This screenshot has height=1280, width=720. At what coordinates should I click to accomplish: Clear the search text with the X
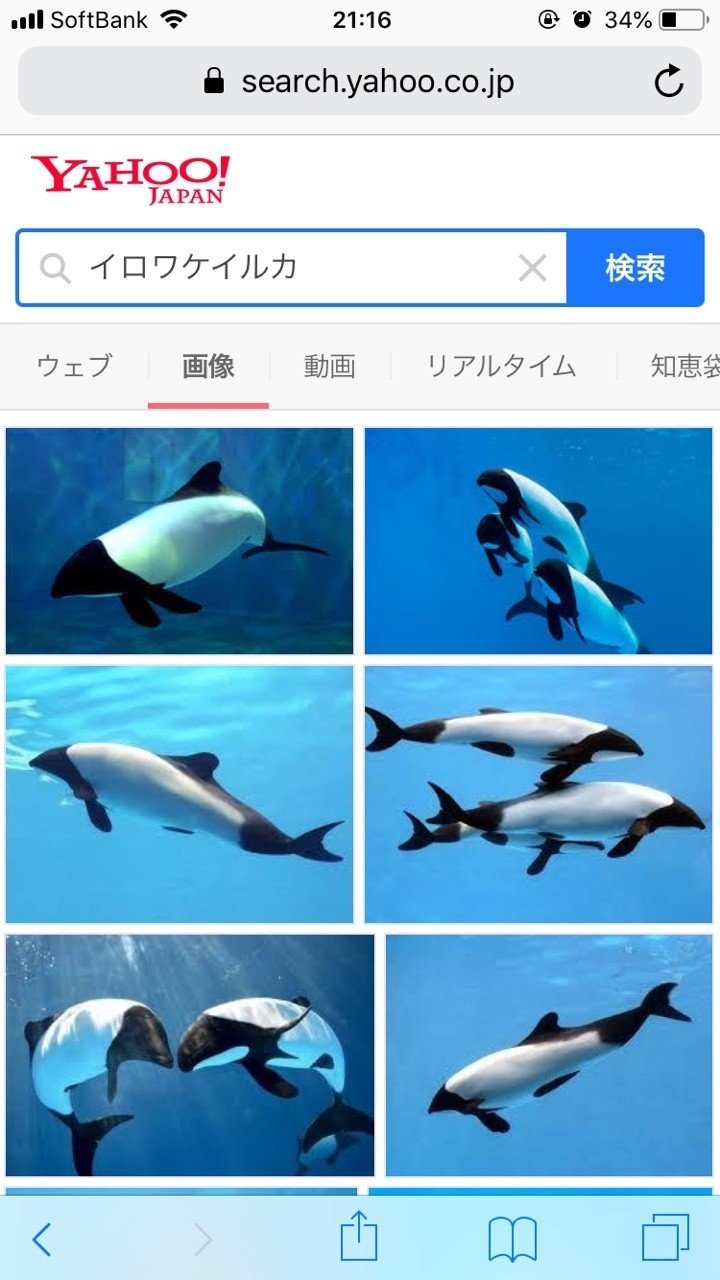[533, 268]
